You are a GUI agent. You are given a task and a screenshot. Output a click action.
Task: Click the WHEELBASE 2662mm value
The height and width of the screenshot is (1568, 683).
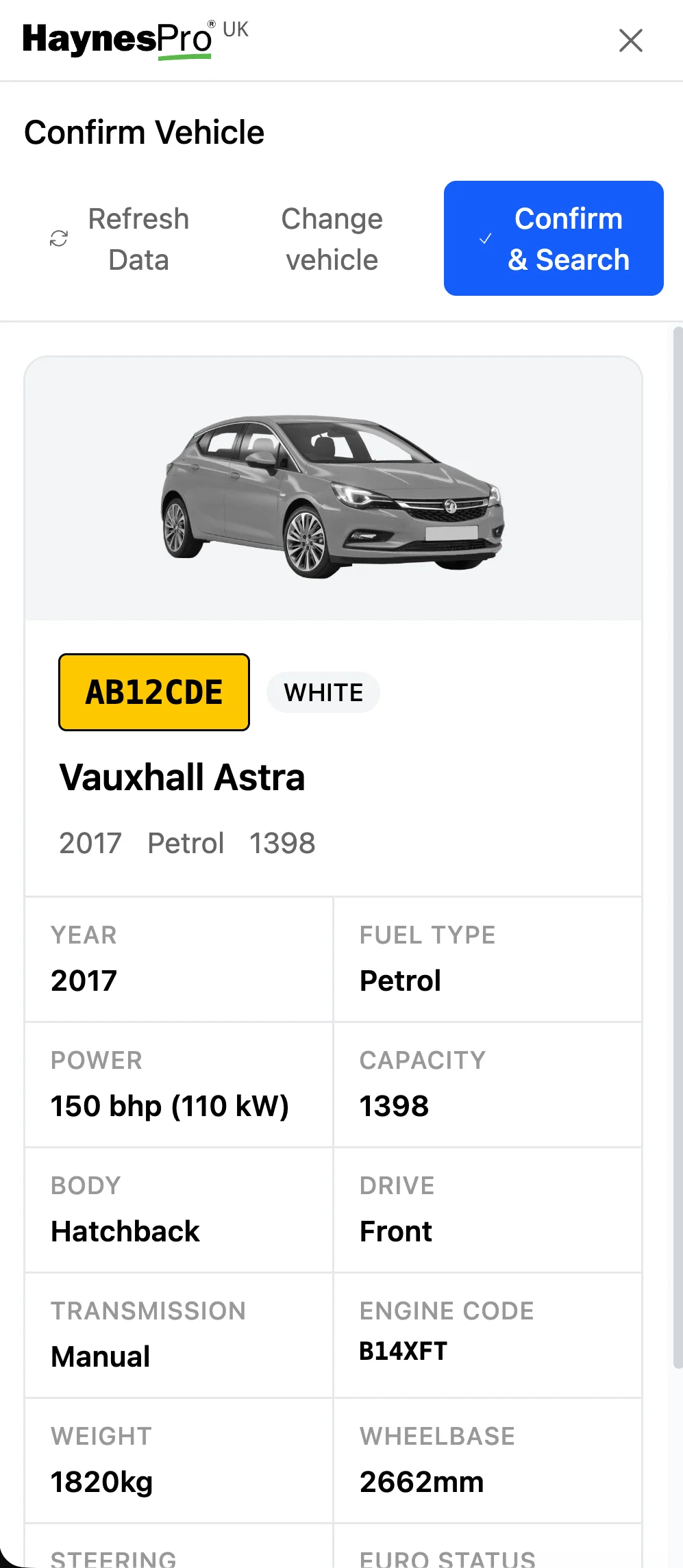421,1481
